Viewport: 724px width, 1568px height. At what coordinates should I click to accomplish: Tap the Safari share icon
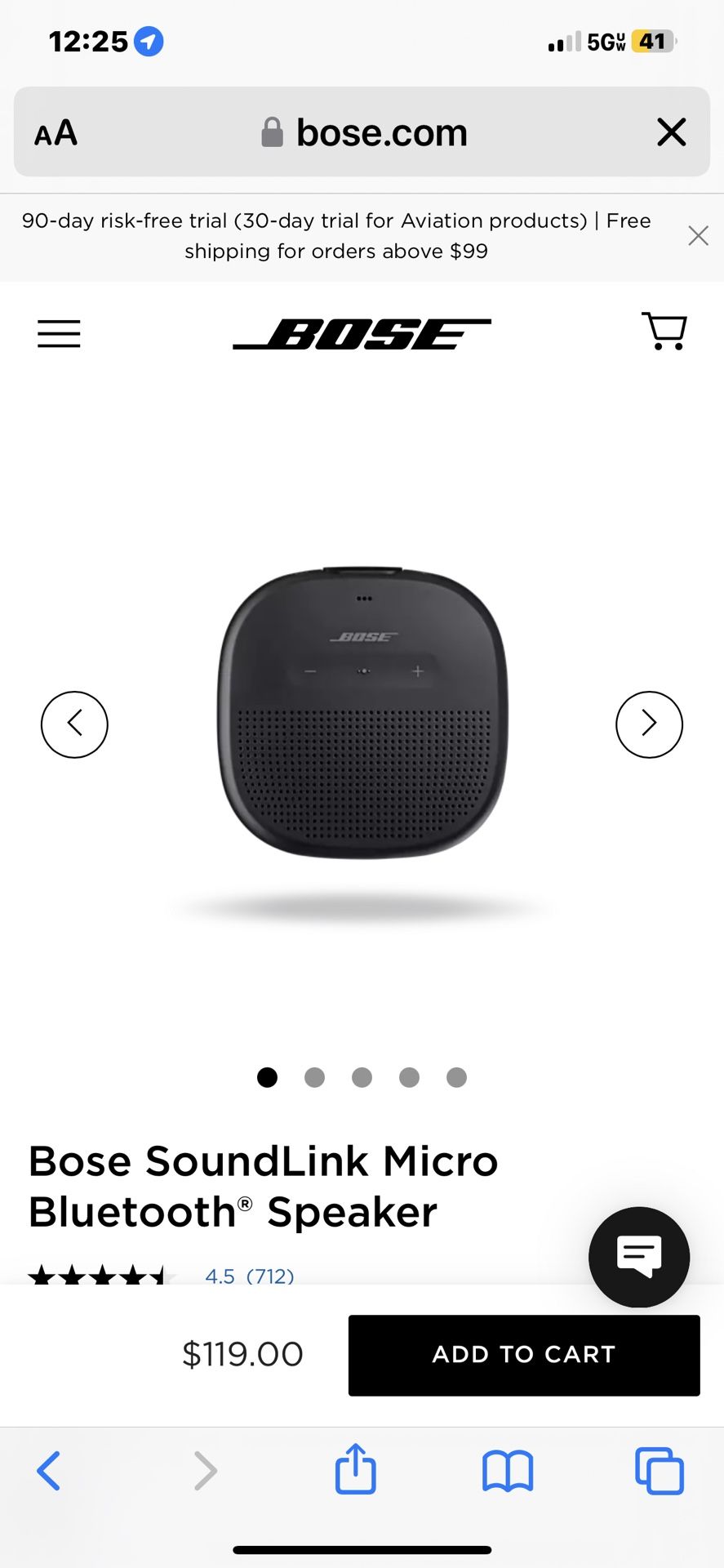354,1470
